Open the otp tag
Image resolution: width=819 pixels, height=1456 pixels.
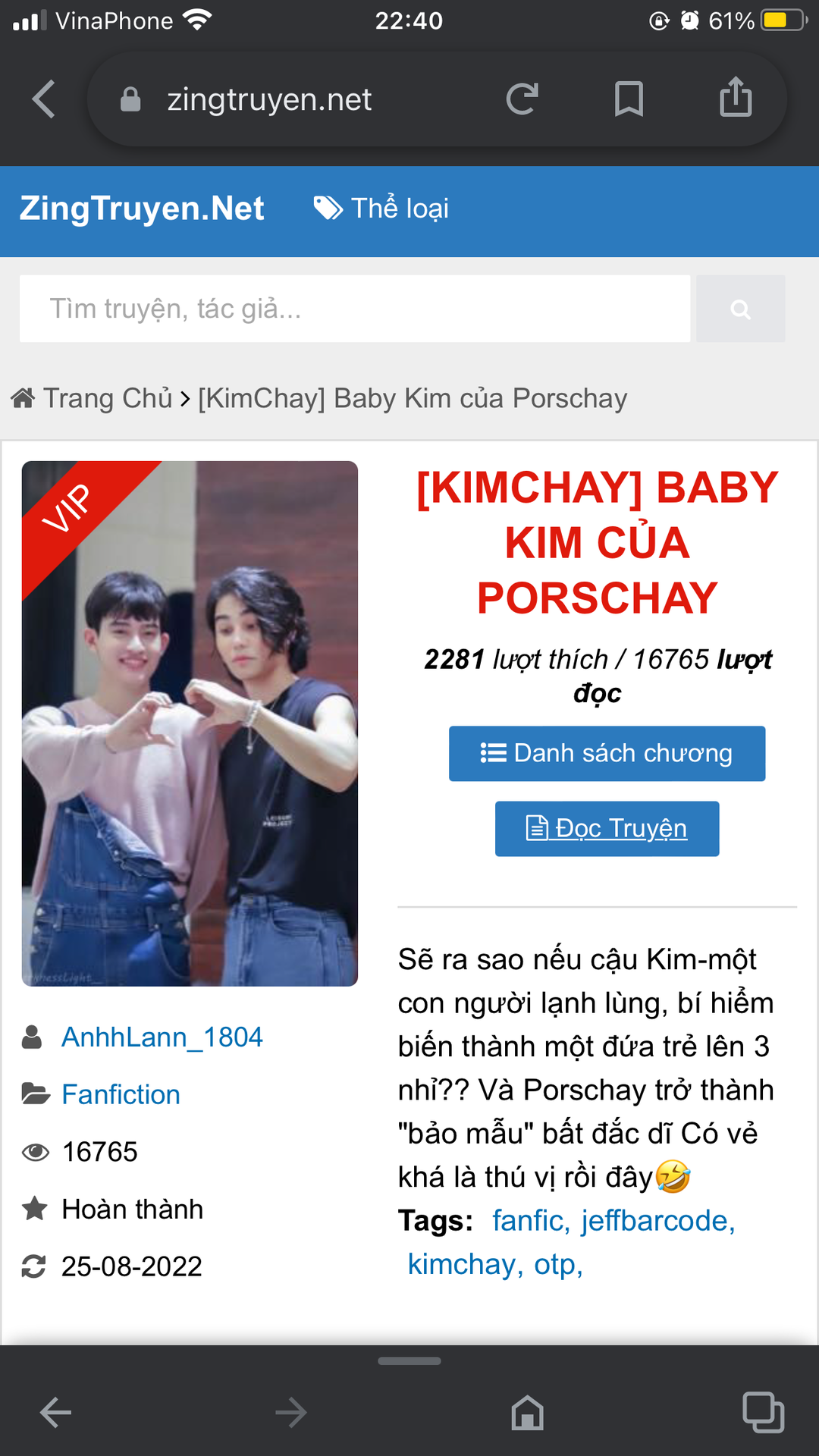pyautogui.click(x=555, y=1264)
